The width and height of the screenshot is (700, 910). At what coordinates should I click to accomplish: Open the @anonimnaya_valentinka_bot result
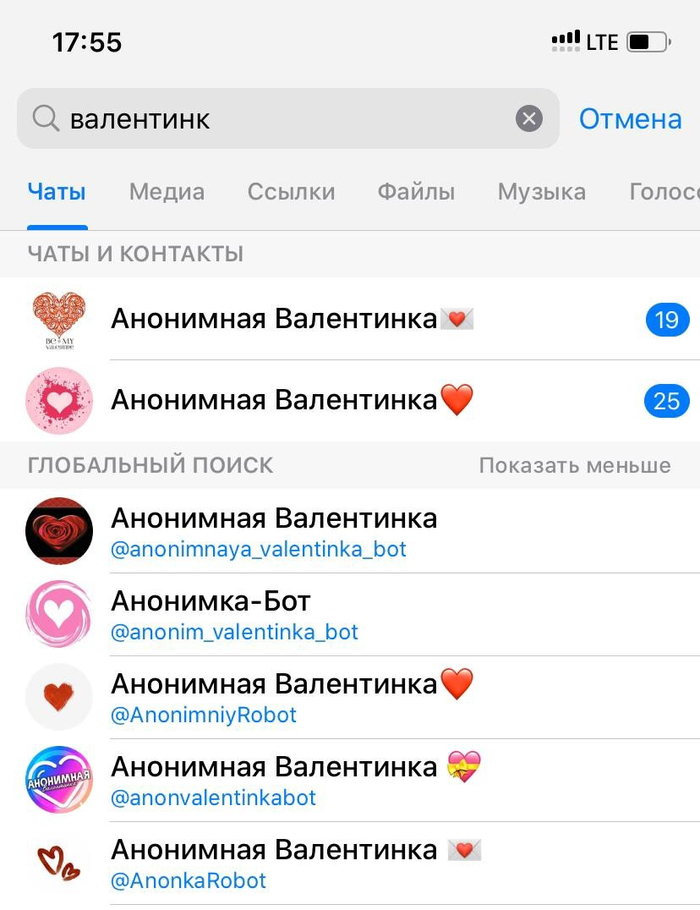pos(350,532)
